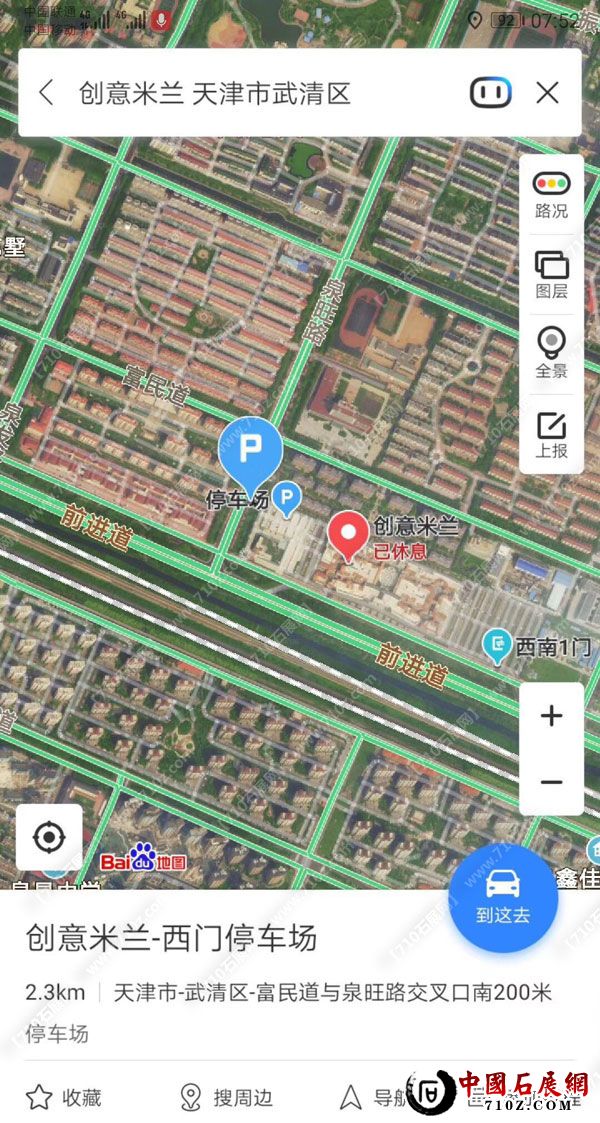Viewport: 600px width, 1123px height.
Task: Open 上报 to report an issue
Action: coord(551,434)
